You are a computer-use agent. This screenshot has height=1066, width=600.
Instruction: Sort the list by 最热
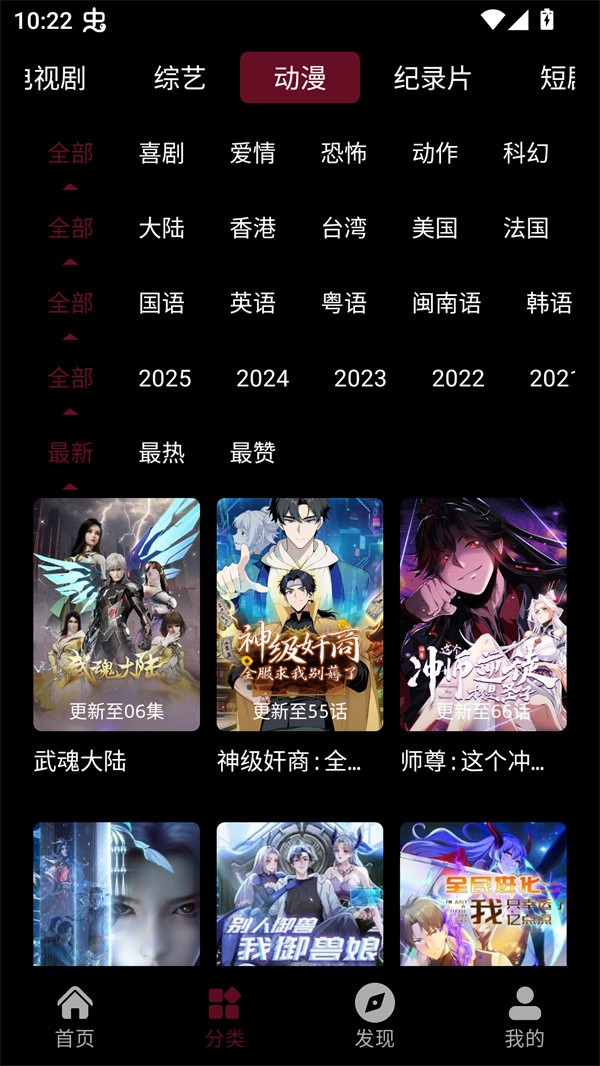(162, 453)
